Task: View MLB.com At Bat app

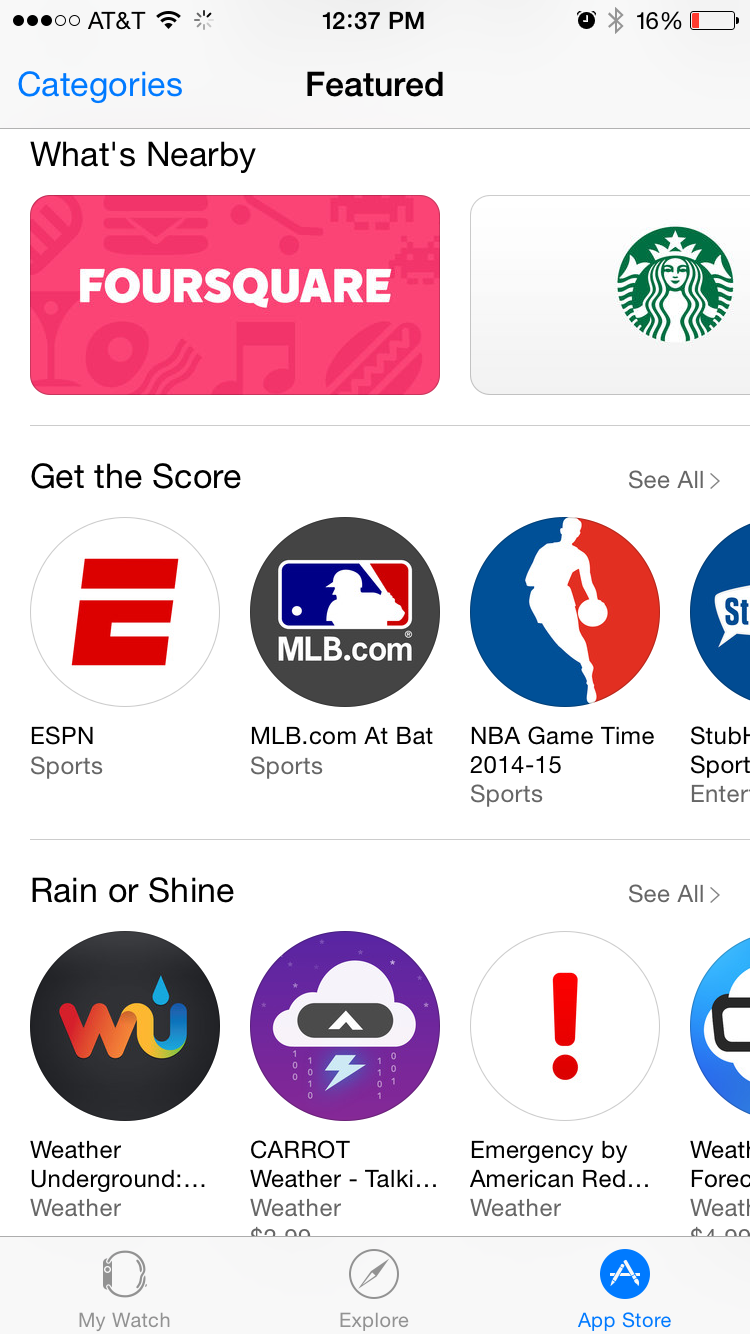Action: [x=345, y=612]
